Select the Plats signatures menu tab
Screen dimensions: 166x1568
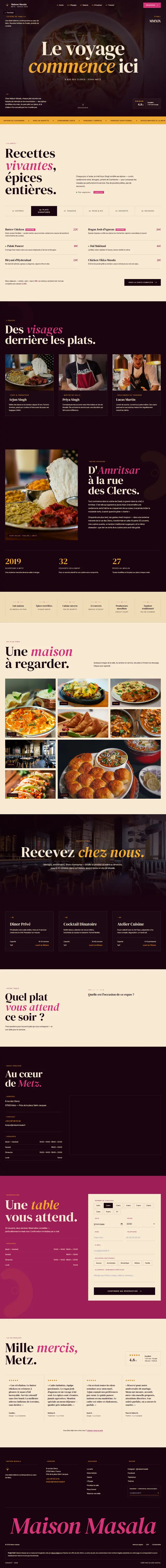pos(44,211)
